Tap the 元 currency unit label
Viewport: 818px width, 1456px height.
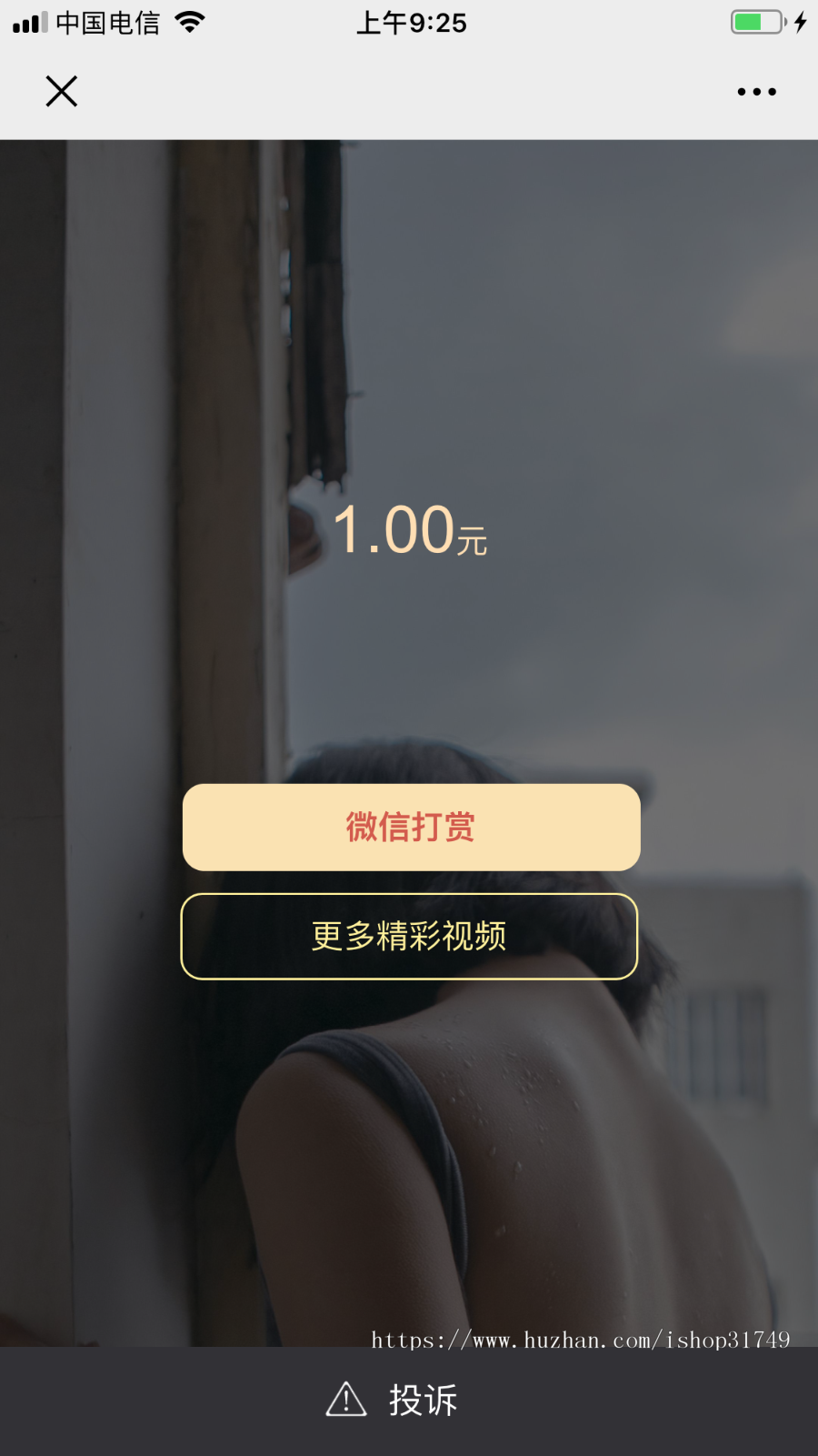472,541
